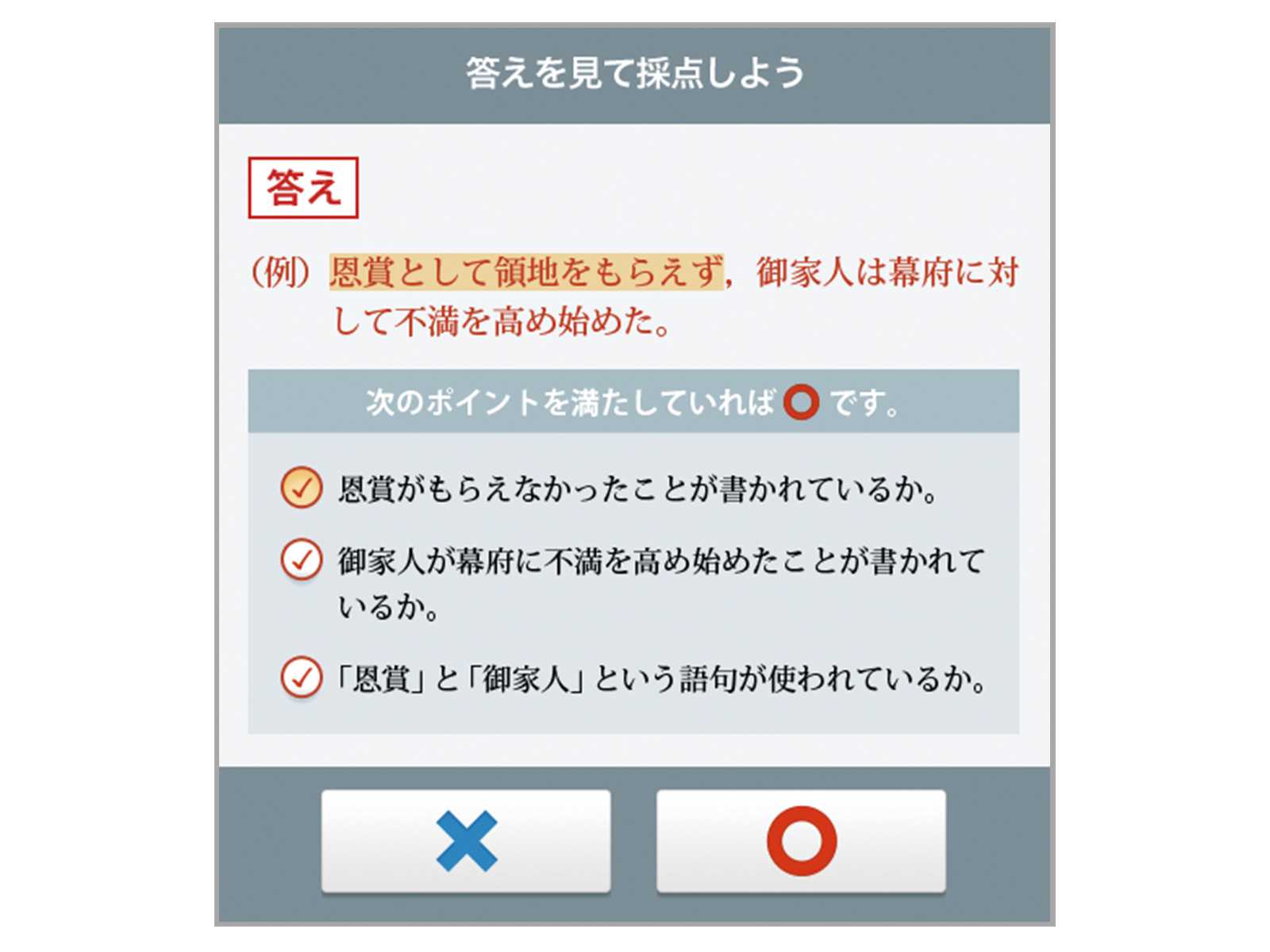The width and height of the screenshot is (1270, 952).
Task: Mark your answer as correct with the red circle
Action: click(801, 841)
